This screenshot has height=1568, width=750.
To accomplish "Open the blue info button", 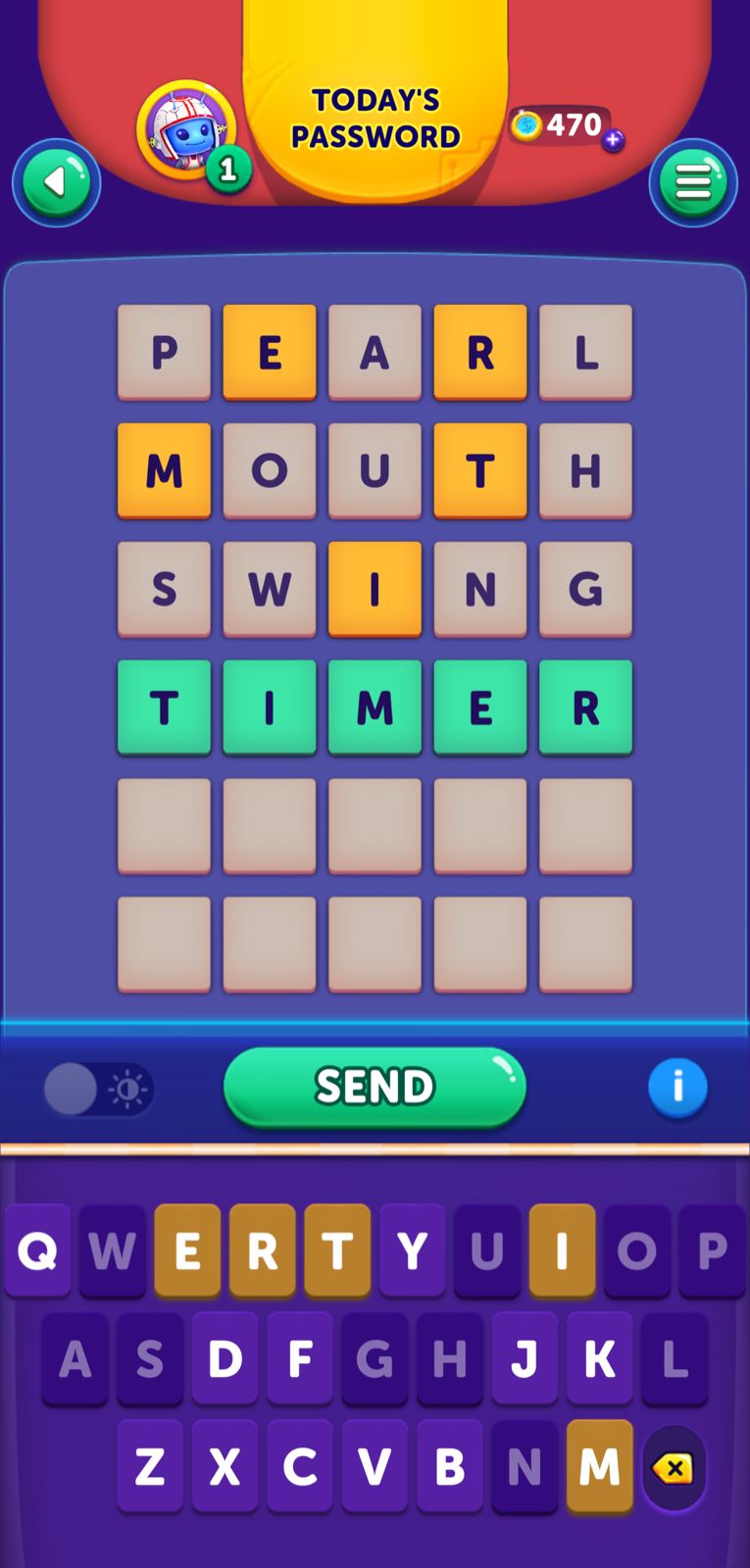I will tap(676, 1087).
